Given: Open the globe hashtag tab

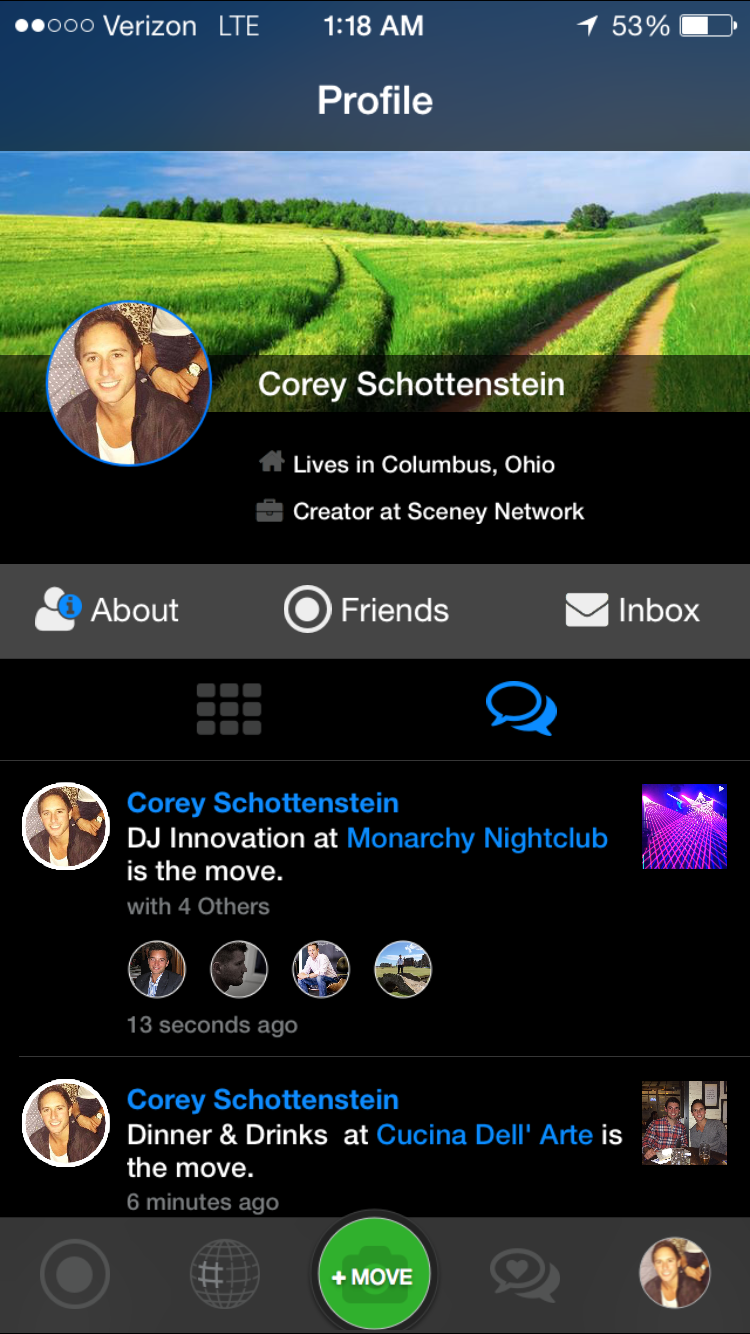Looking at the screenshot, I should coord(225,1275).
